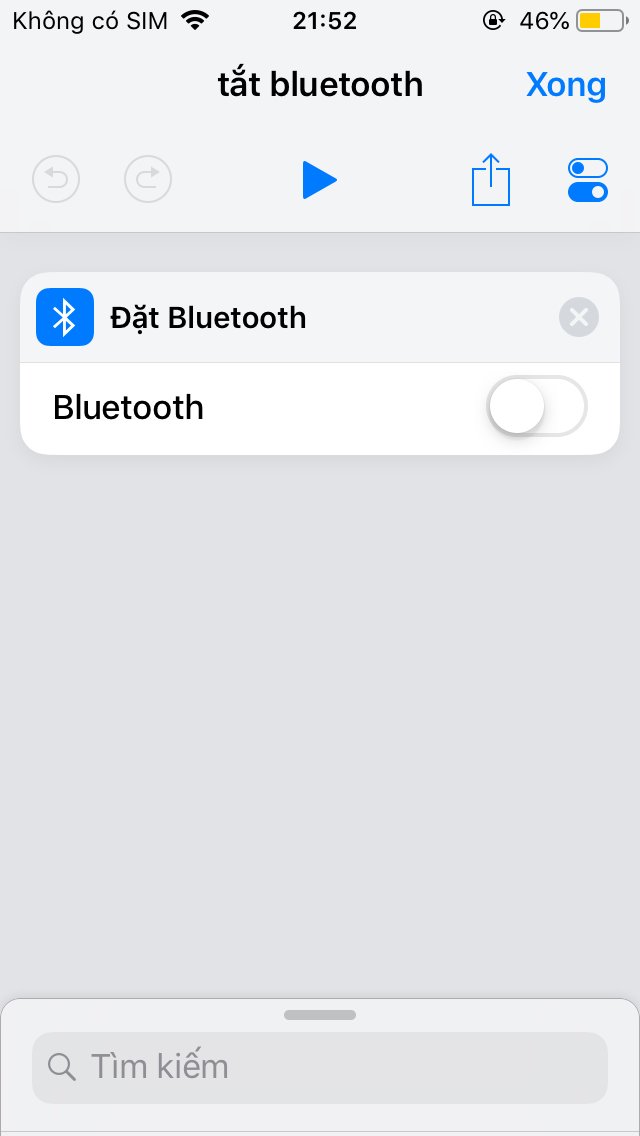This screenshot has width=640, height=1136.
Task: Share this shortcut
Action: (490, 181)
